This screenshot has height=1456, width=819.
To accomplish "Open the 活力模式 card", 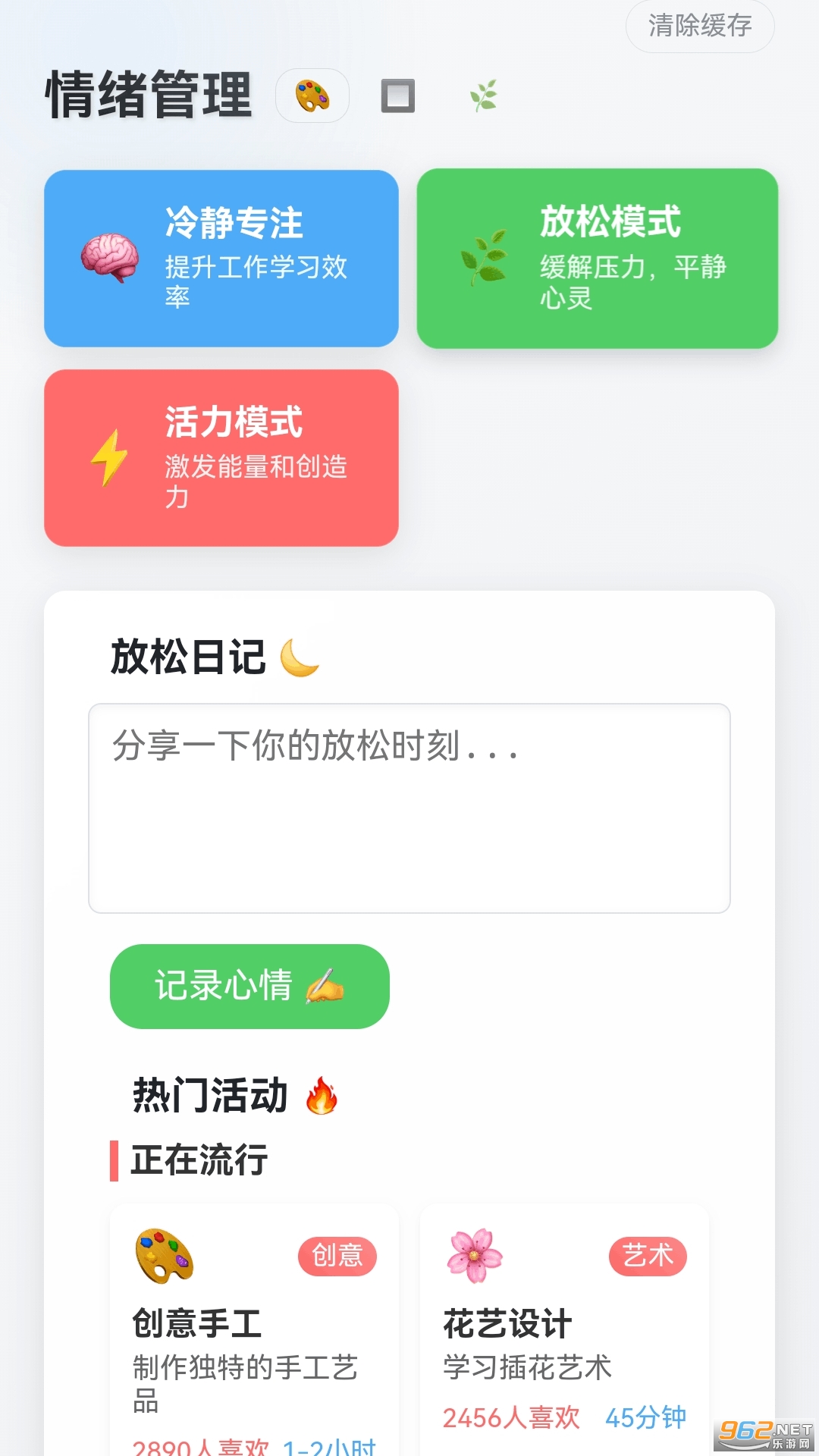I will coord(222,457).
